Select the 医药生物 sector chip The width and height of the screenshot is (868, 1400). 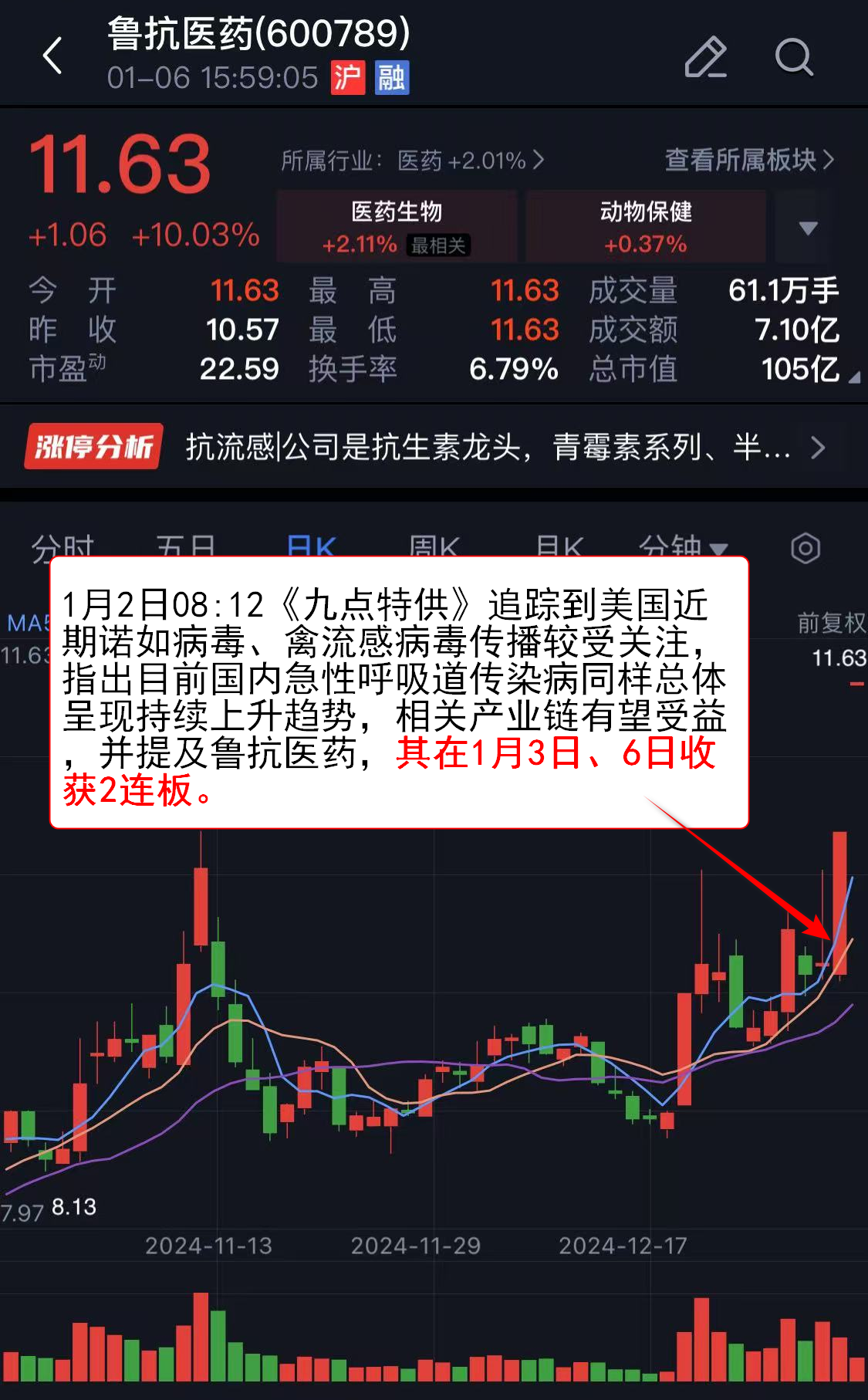click(x=397, y=227)
